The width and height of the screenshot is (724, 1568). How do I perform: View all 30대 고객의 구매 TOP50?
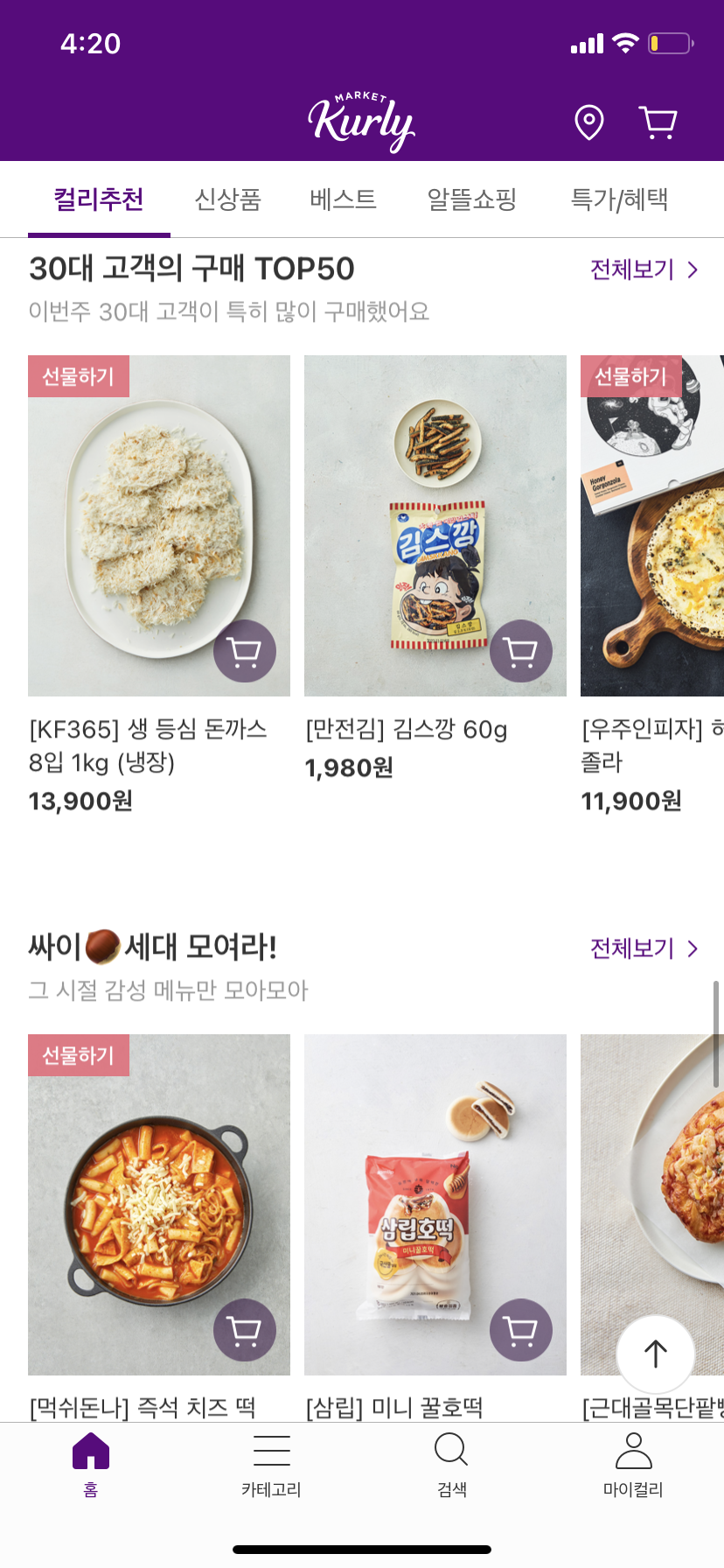(x=644, y=269)
